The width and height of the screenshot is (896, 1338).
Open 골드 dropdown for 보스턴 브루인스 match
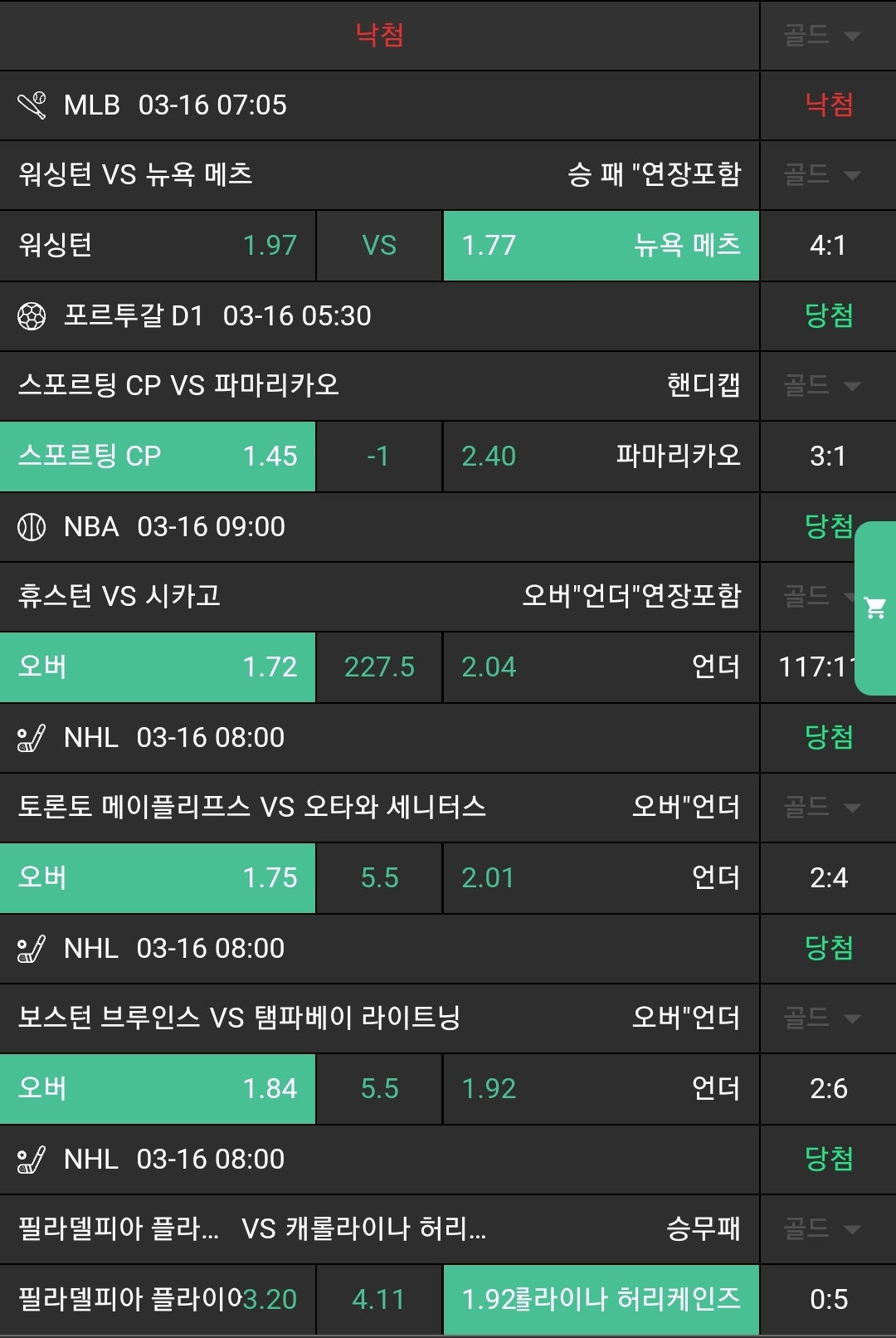pyautogui.click(x=823, y=1018)
